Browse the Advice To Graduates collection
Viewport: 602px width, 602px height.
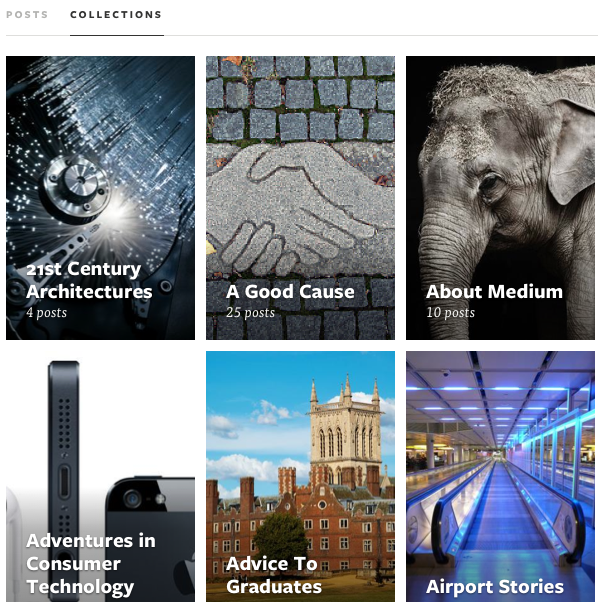pyautogui.click(x=300, y=476)
